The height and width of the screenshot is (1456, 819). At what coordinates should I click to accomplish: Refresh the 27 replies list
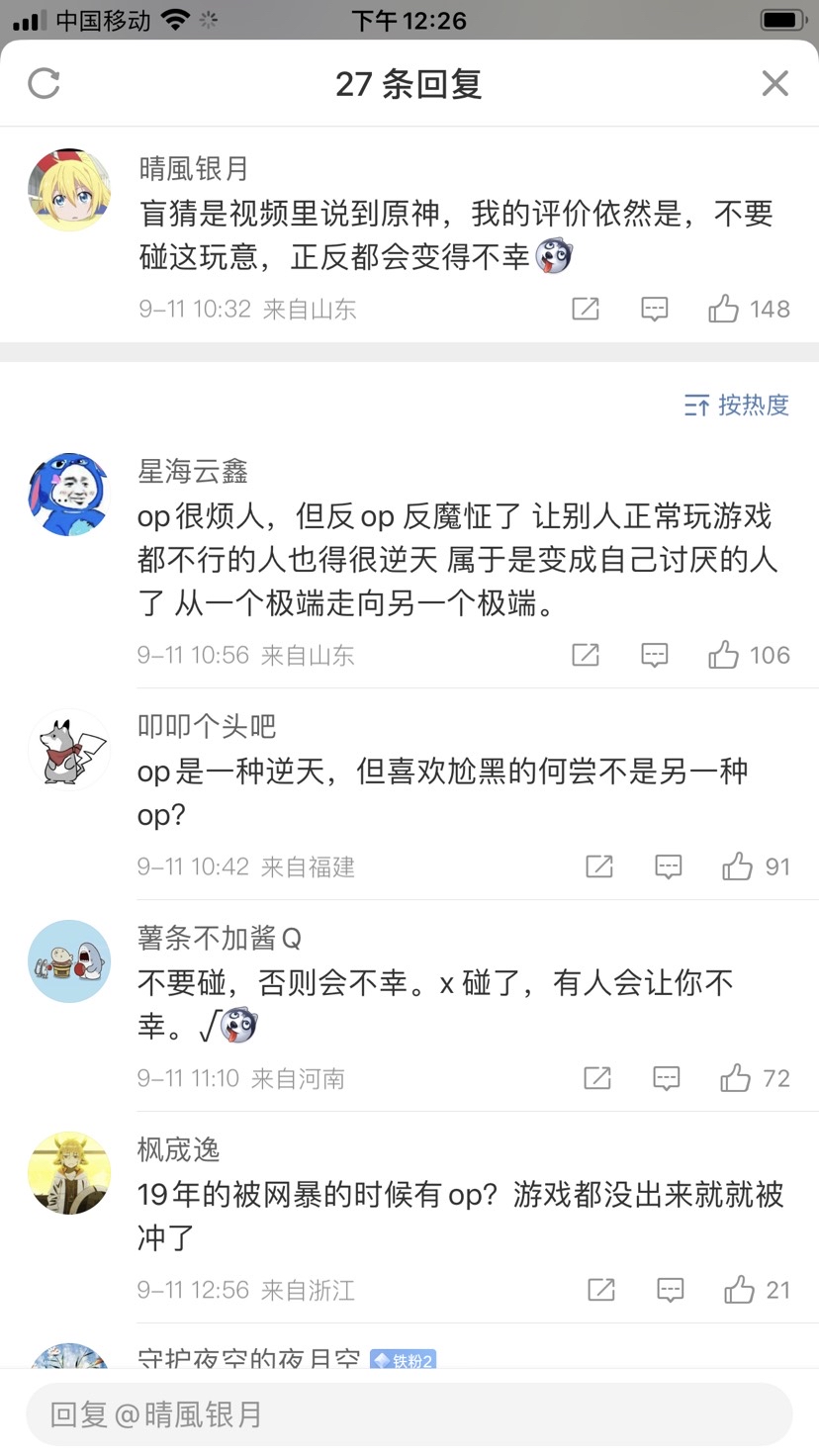tap(45, 84)
